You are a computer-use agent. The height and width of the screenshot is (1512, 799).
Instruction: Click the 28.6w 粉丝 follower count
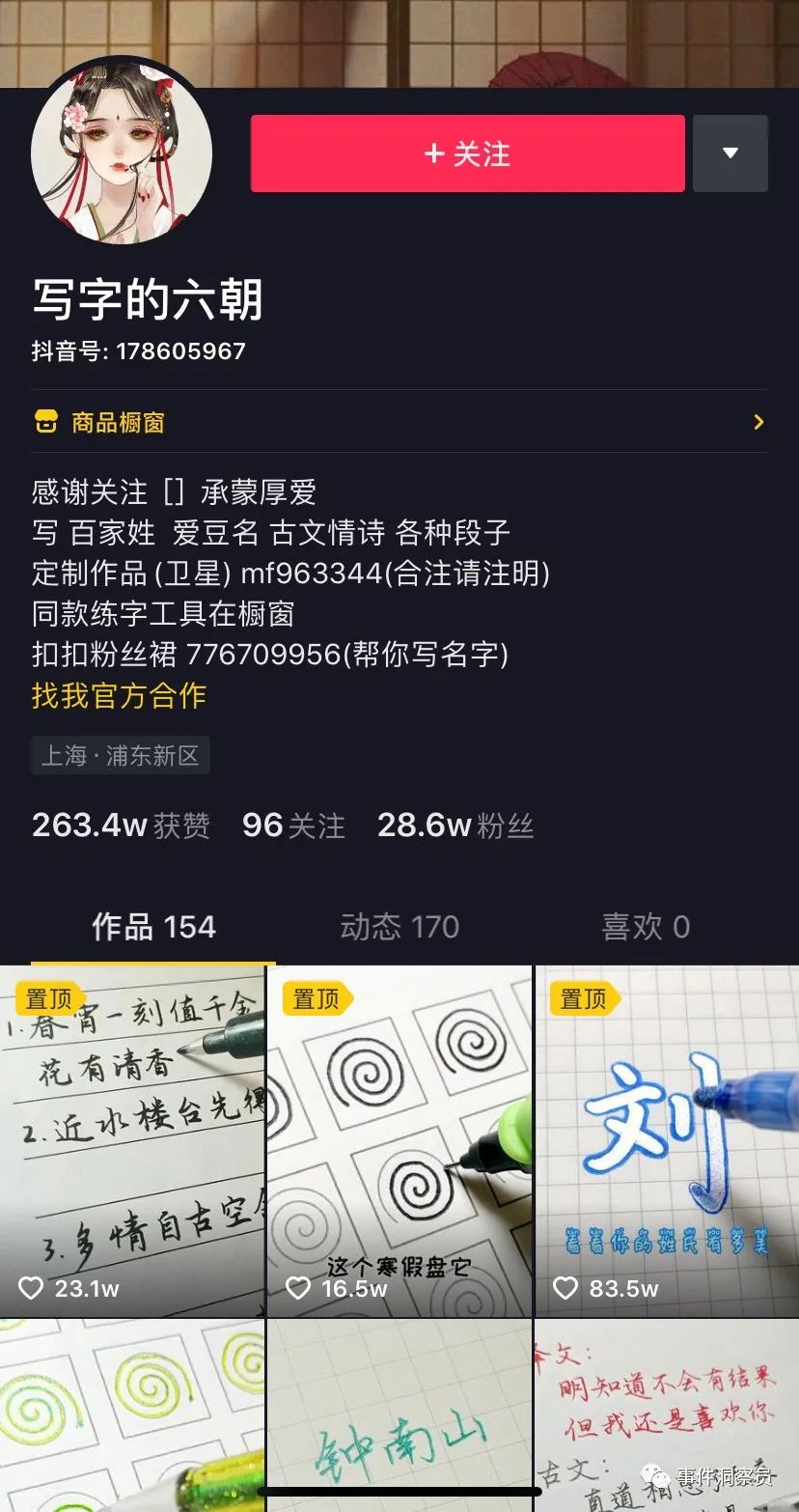click(x=455, y=826)
